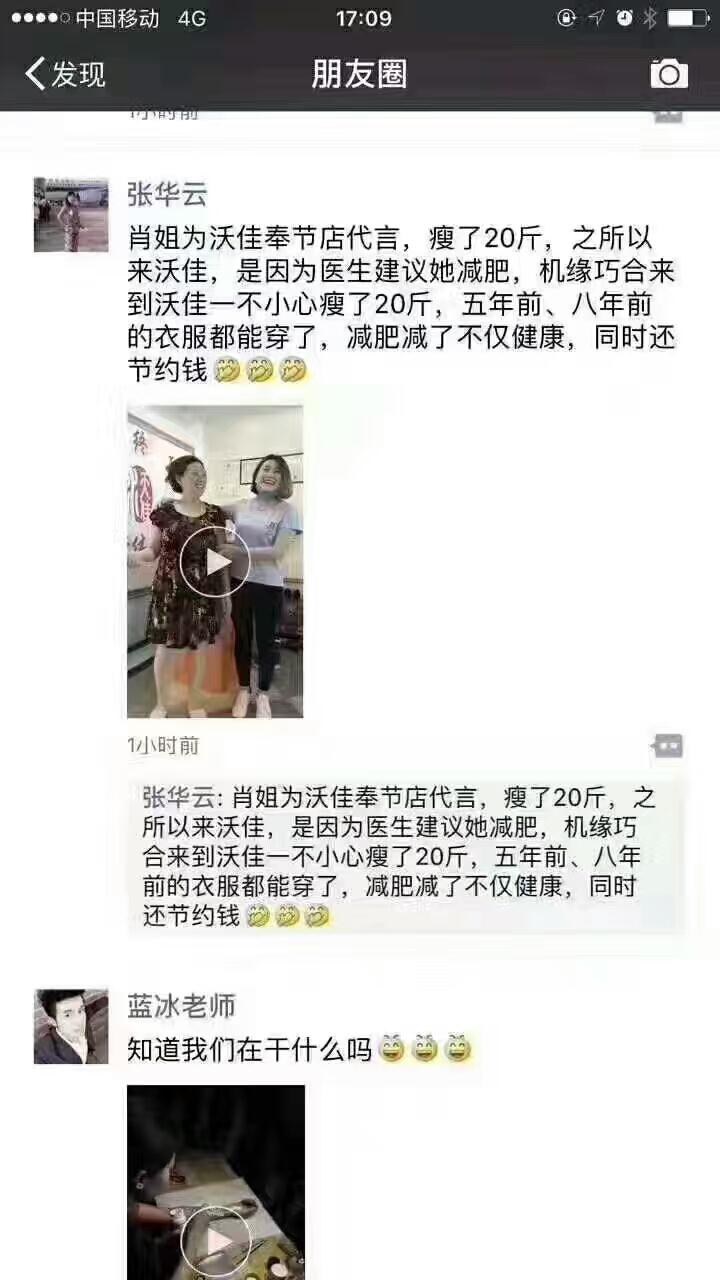Open 蓝冰老师's profile picture
This screenshot has width=720, height=1280.
(x=71, y=1026)
